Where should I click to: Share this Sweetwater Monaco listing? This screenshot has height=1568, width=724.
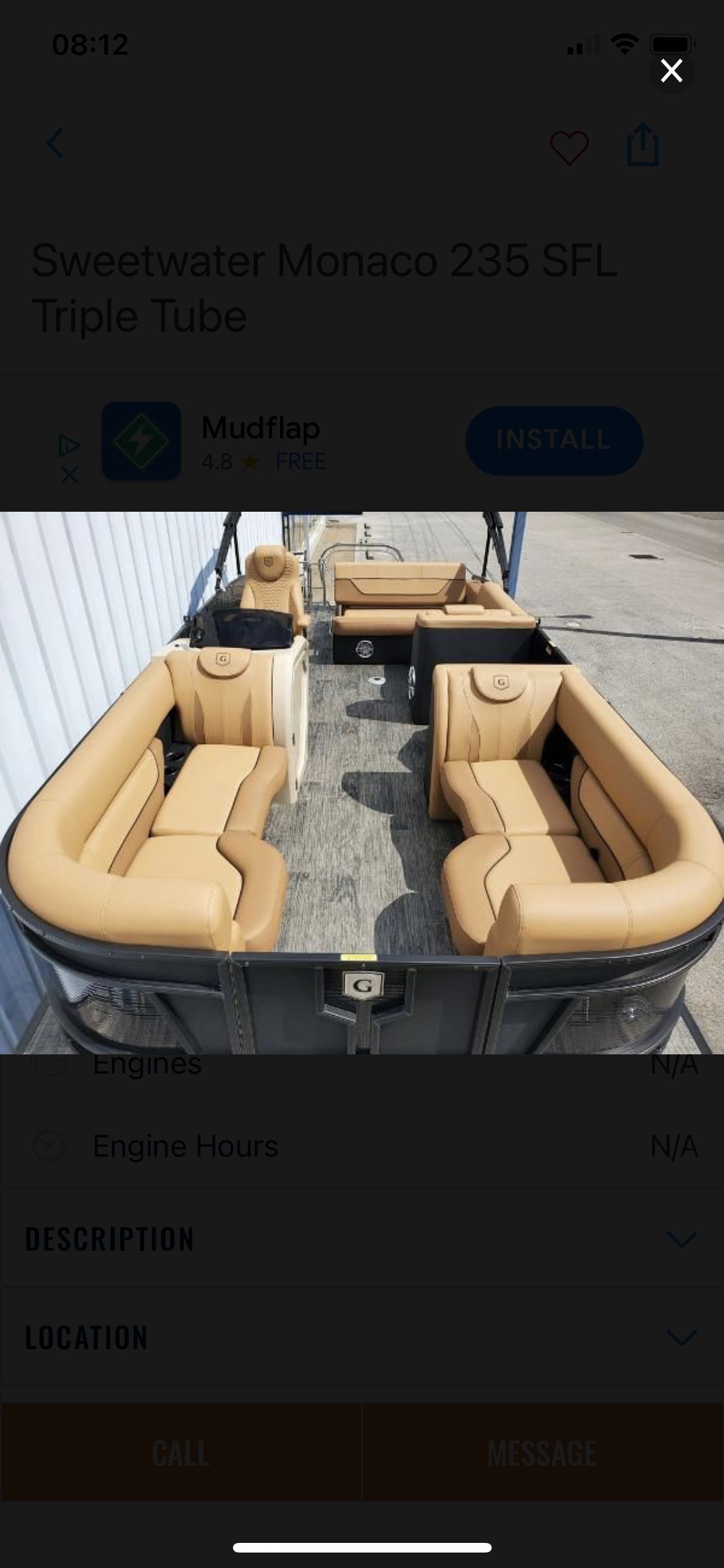(642, 145)
